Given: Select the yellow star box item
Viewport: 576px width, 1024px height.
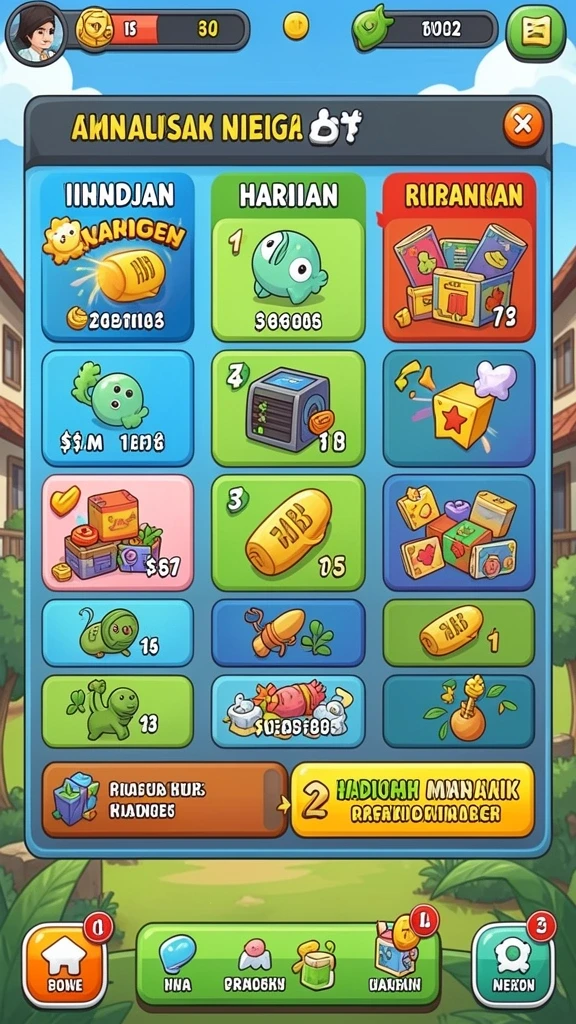Looking at the screenshot, I should coord(459,408).
